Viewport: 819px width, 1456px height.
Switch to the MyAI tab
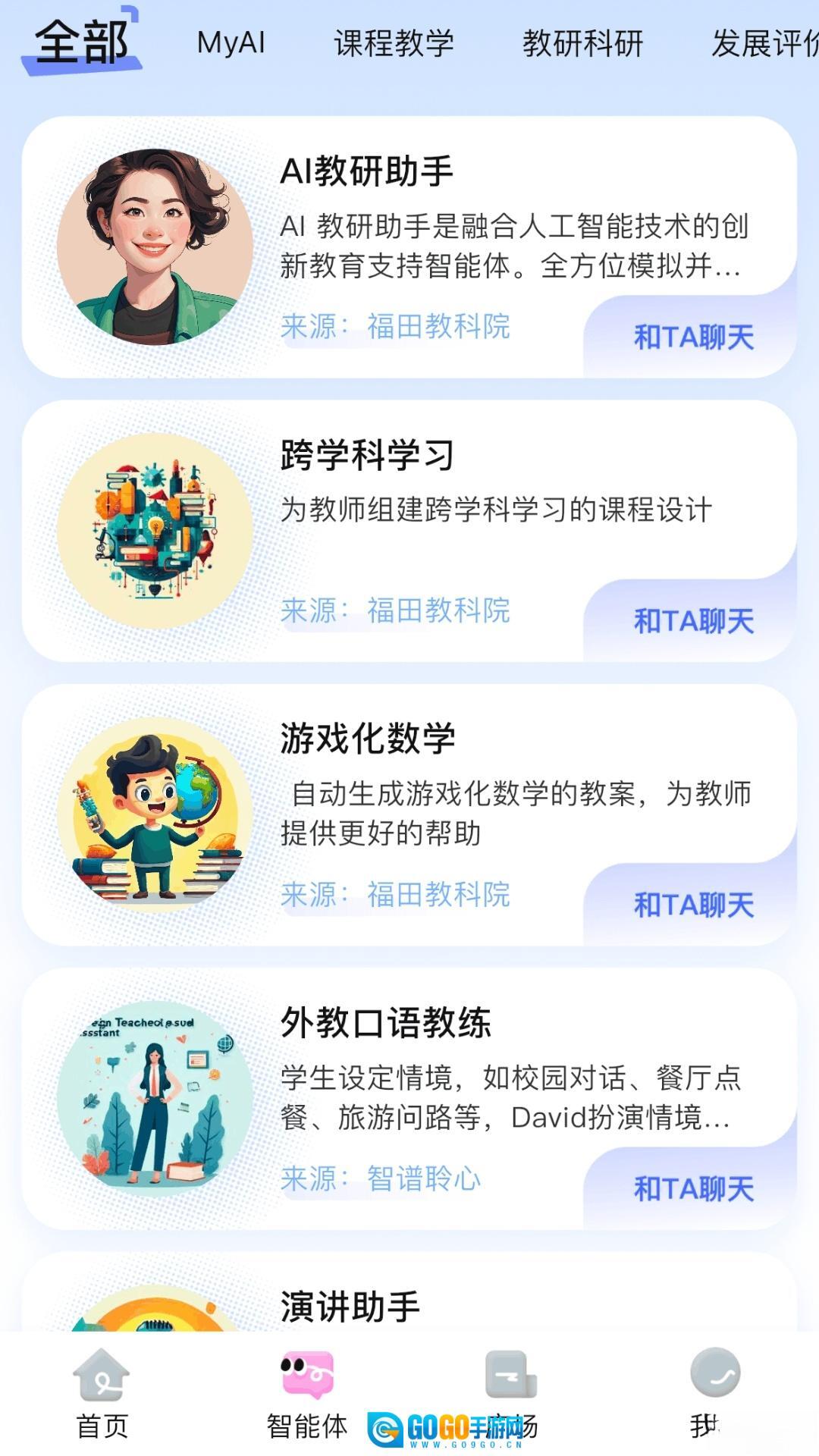[x=231, y=43]
